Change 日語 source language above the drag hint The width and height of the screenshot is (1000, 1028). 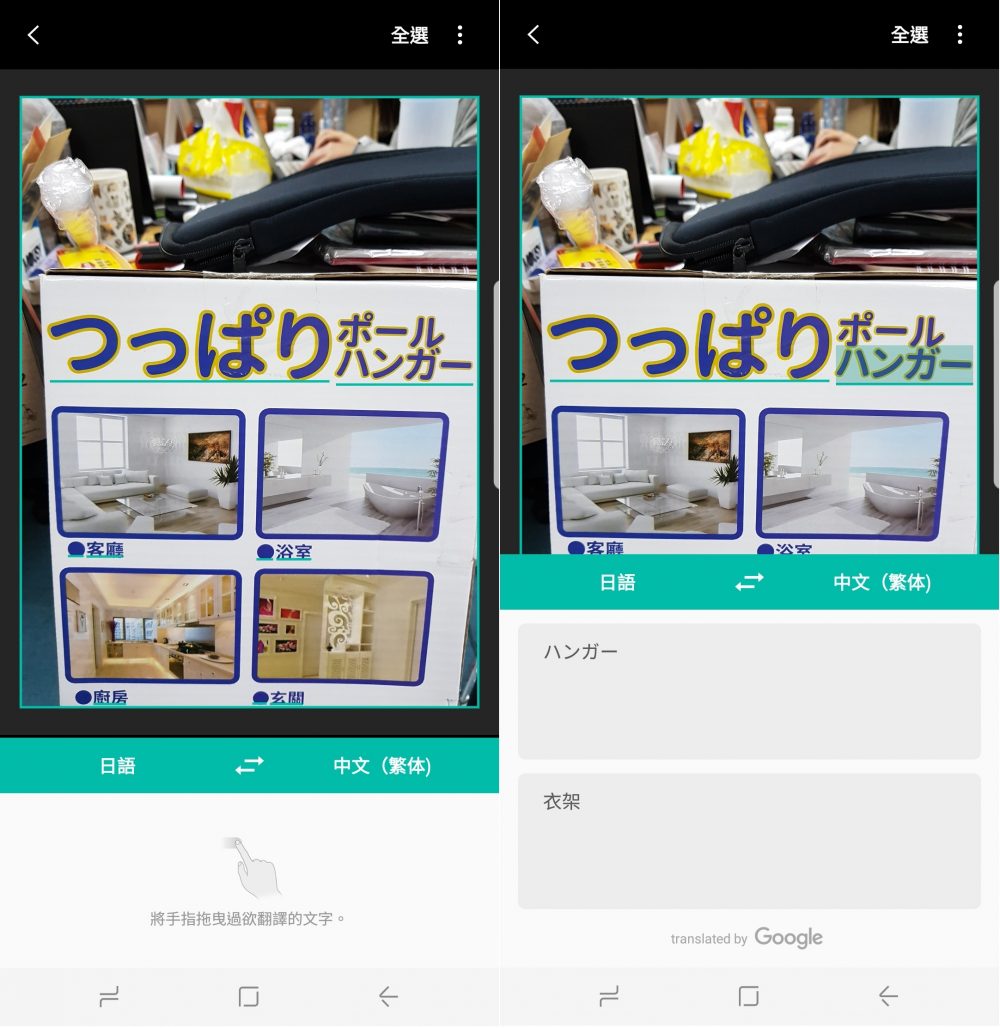click(117, 766)
